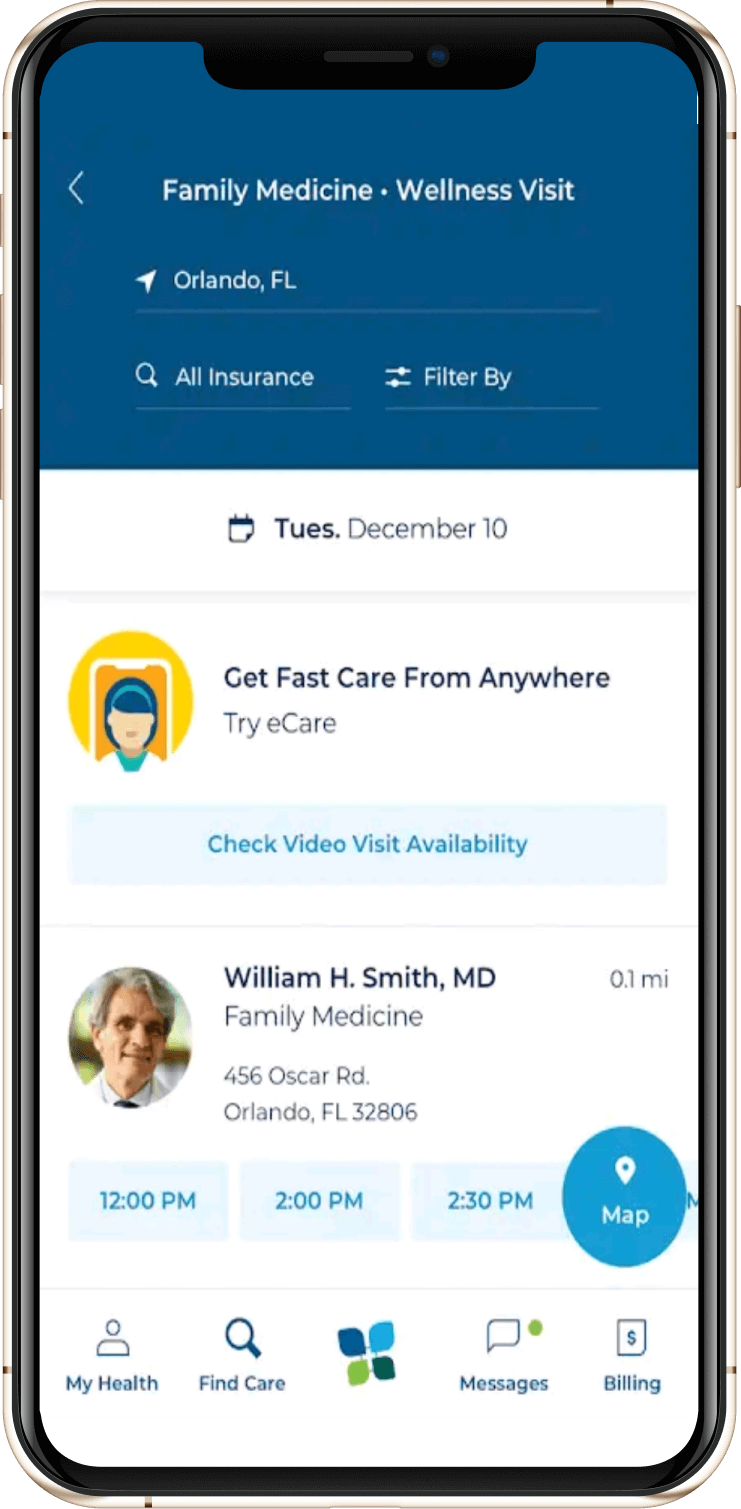Open William H. Smith, MD's profile
The image size is (741, 1509).
(x=359, y=978)
